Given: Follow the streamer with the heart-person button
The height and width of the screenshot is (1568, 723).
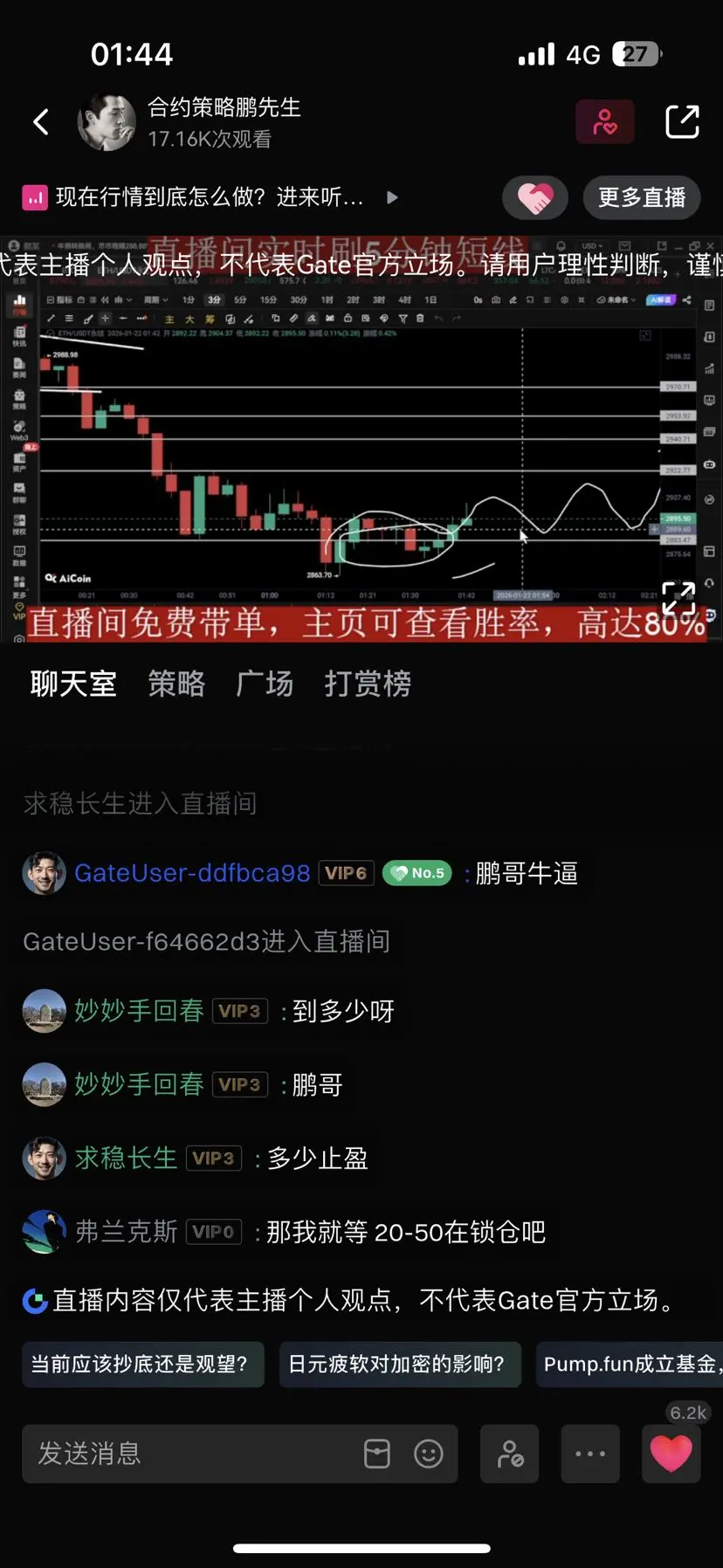Looking at the screenshot, I should [x=604, y=122].
